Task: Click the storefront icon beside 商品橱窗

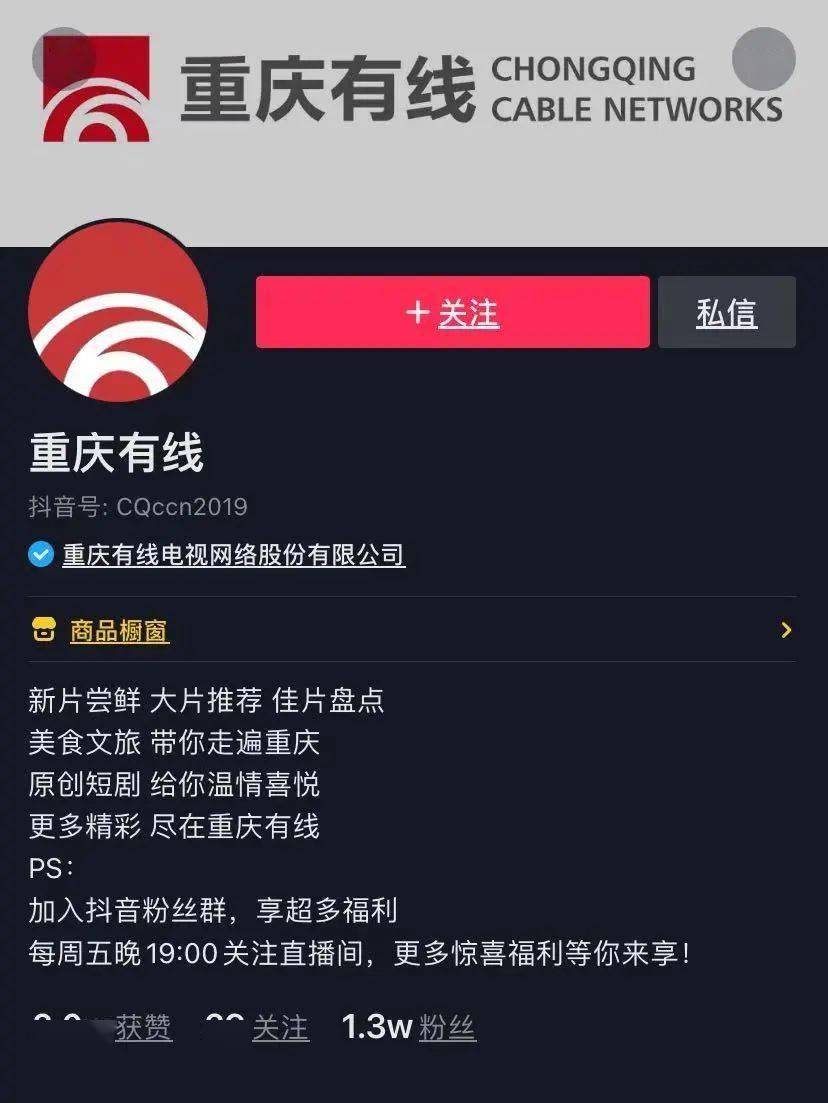Action: pyautogui.click(x=43, y=631)
